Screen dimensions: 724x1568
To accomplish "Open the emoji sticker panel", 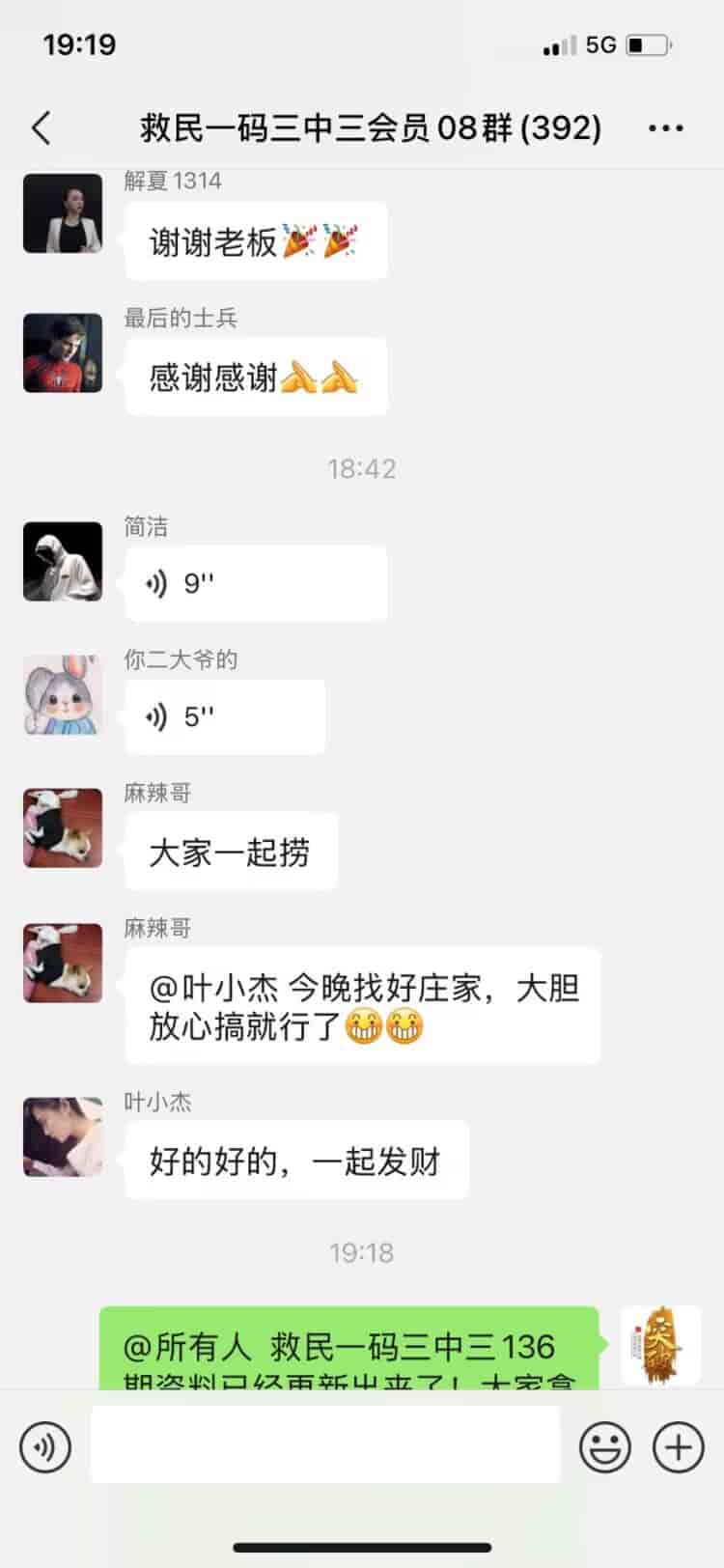I will [x=604, y=1446].
